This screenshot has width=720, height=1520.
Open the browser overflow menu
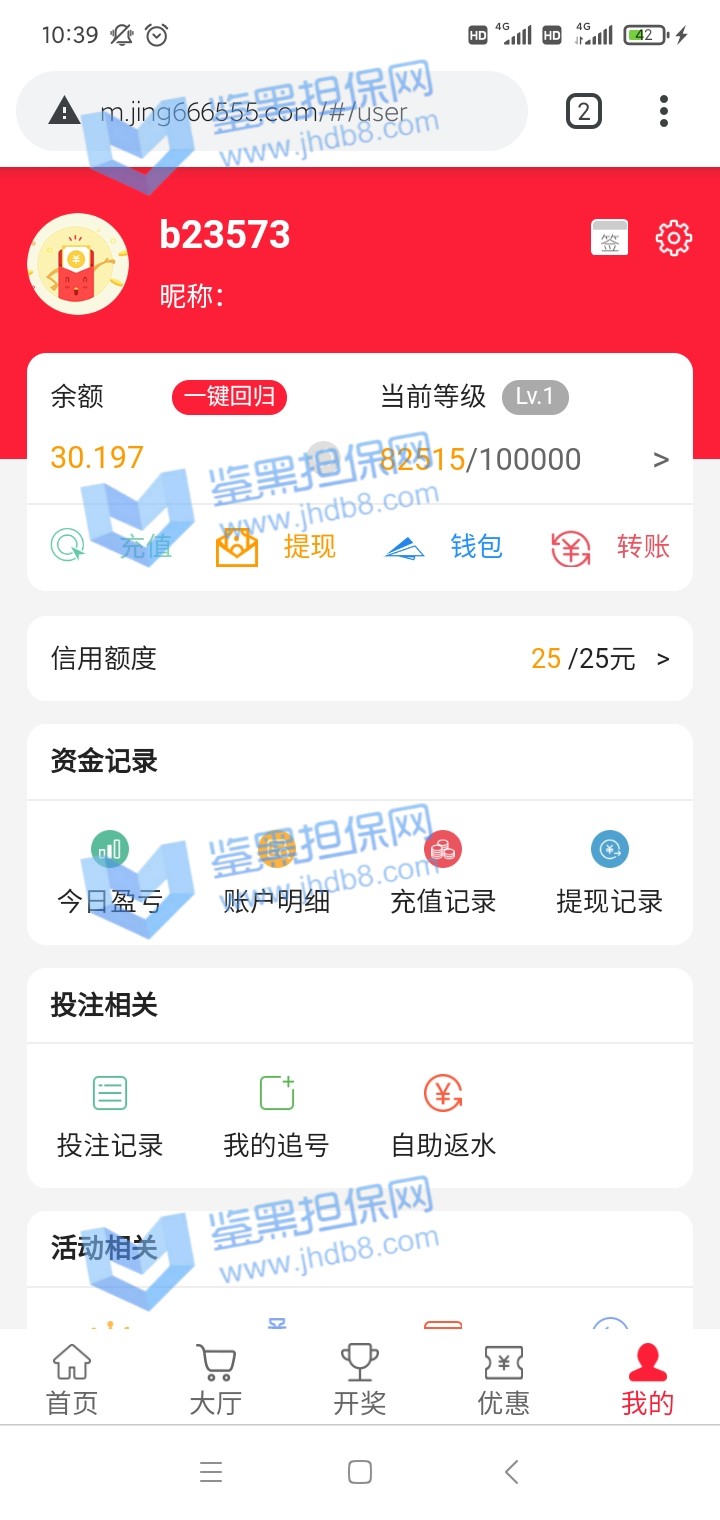[663, 111]
